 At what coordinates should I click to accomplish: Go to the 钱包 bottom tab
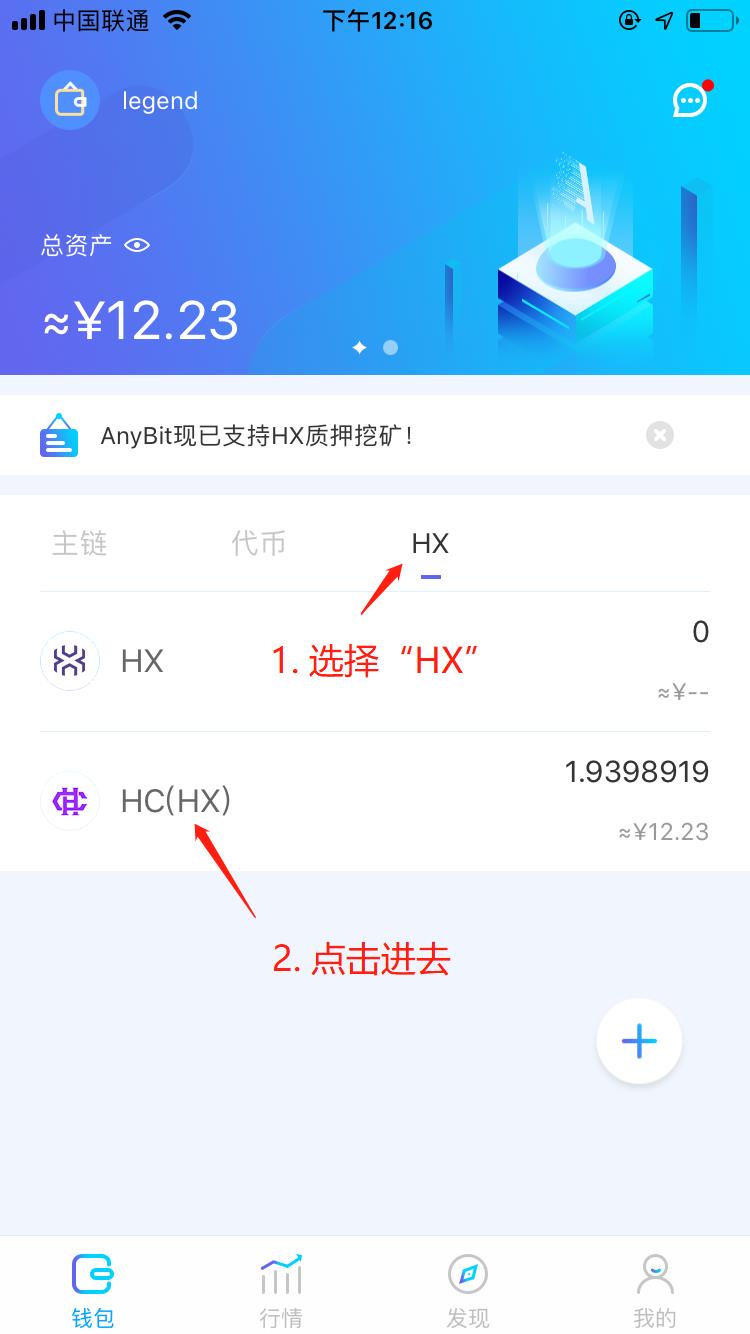click(93, 1290)
